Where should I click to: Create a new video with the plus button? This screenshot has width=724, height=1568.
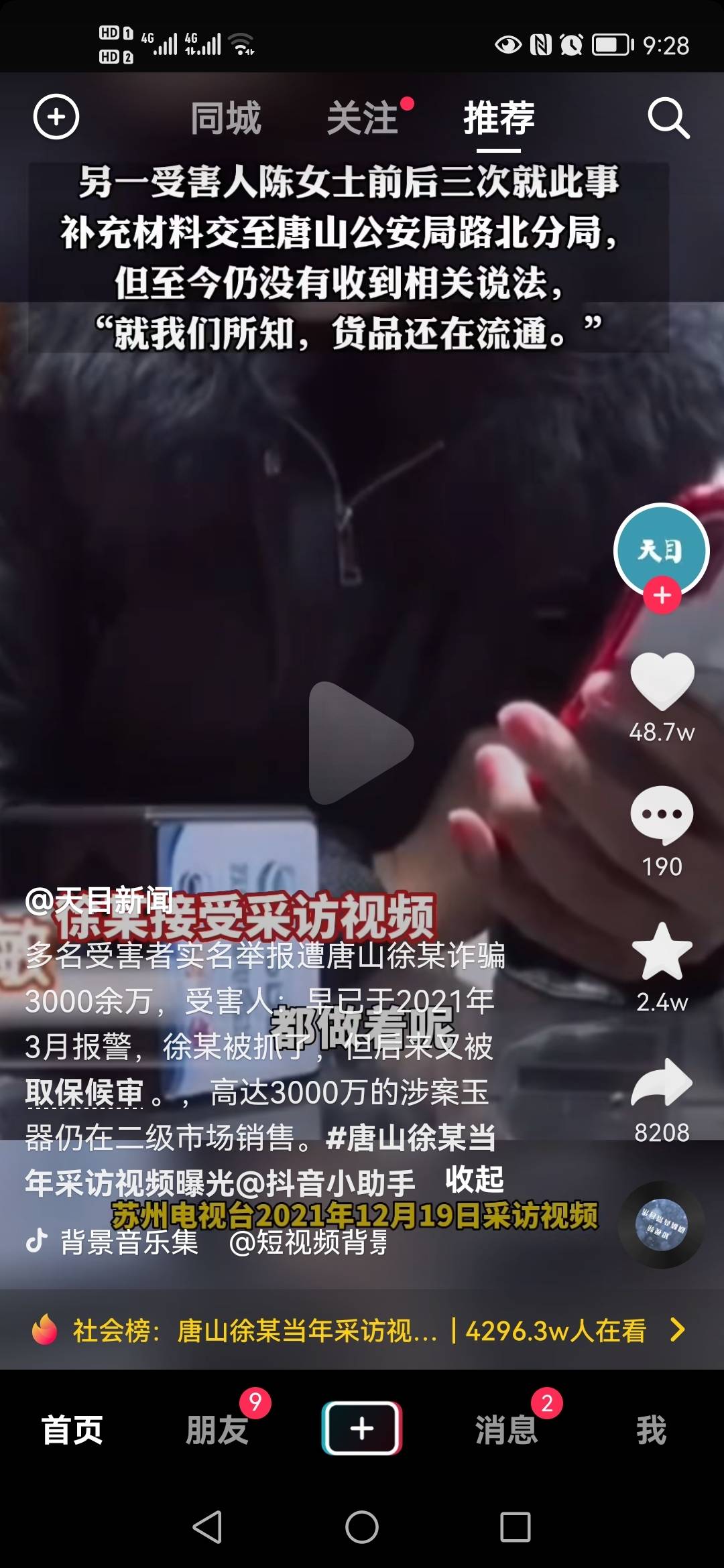pyautogui.click(x=362, y=1429)
